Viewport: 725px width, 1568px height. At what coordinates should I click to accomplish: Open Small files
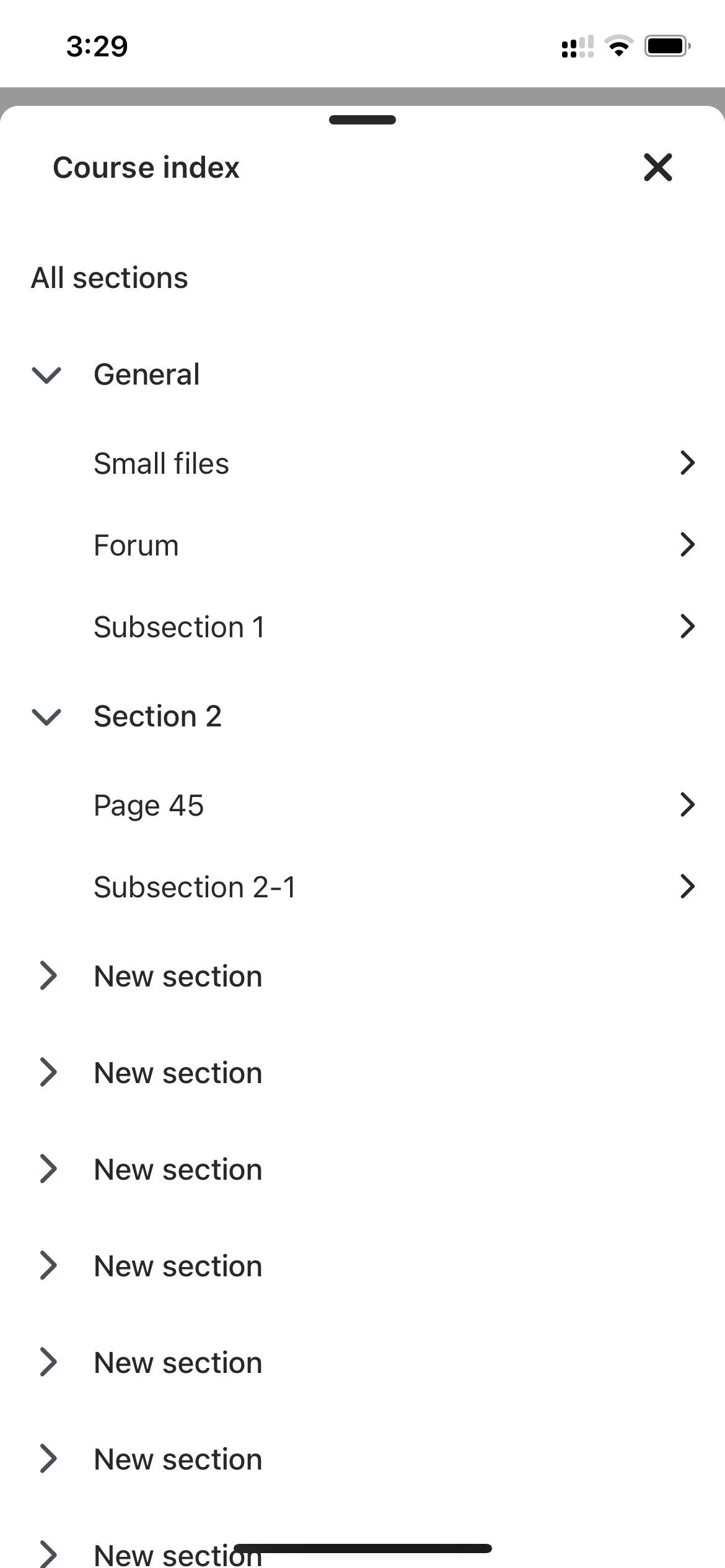[362, 463]
